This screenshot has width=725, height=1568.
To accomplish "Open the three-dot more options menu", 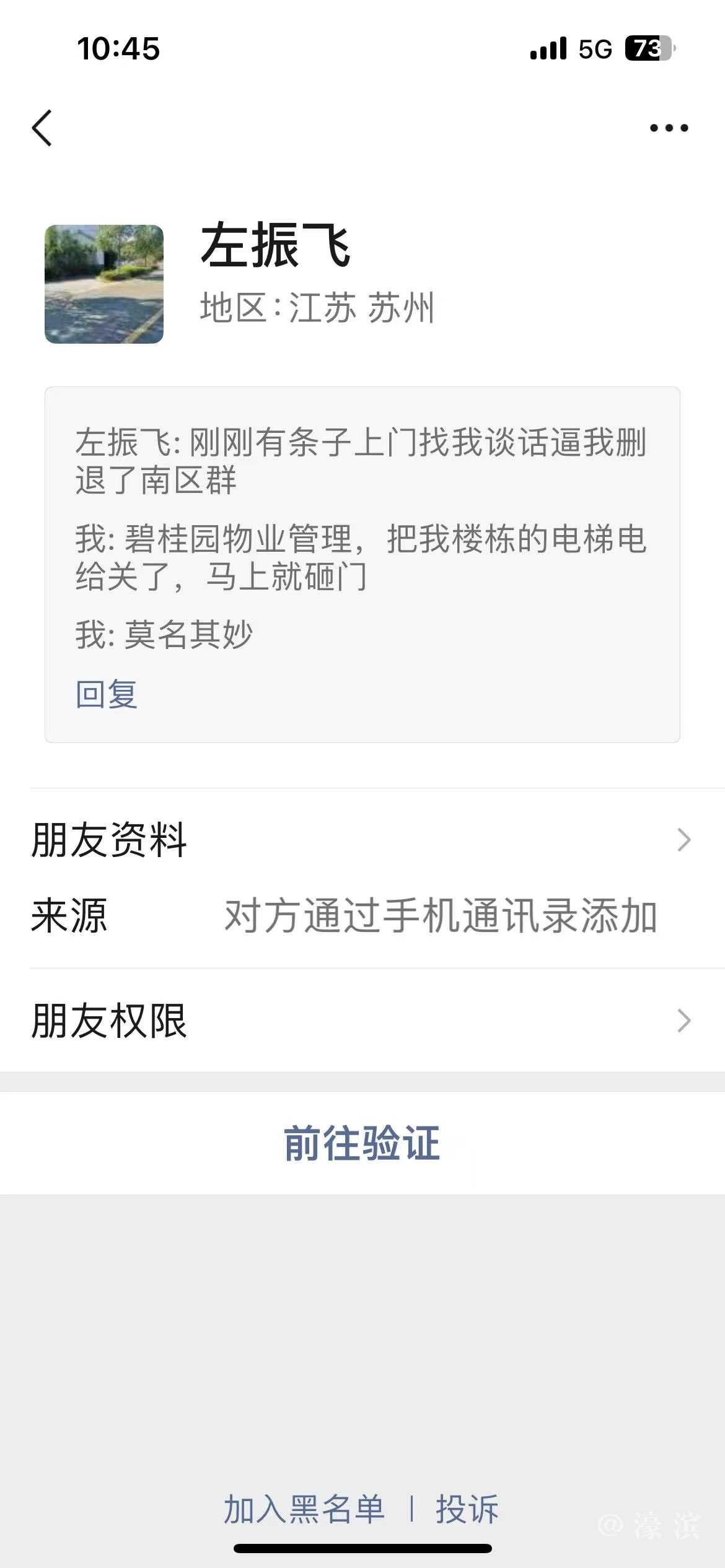I will [669, 128].
